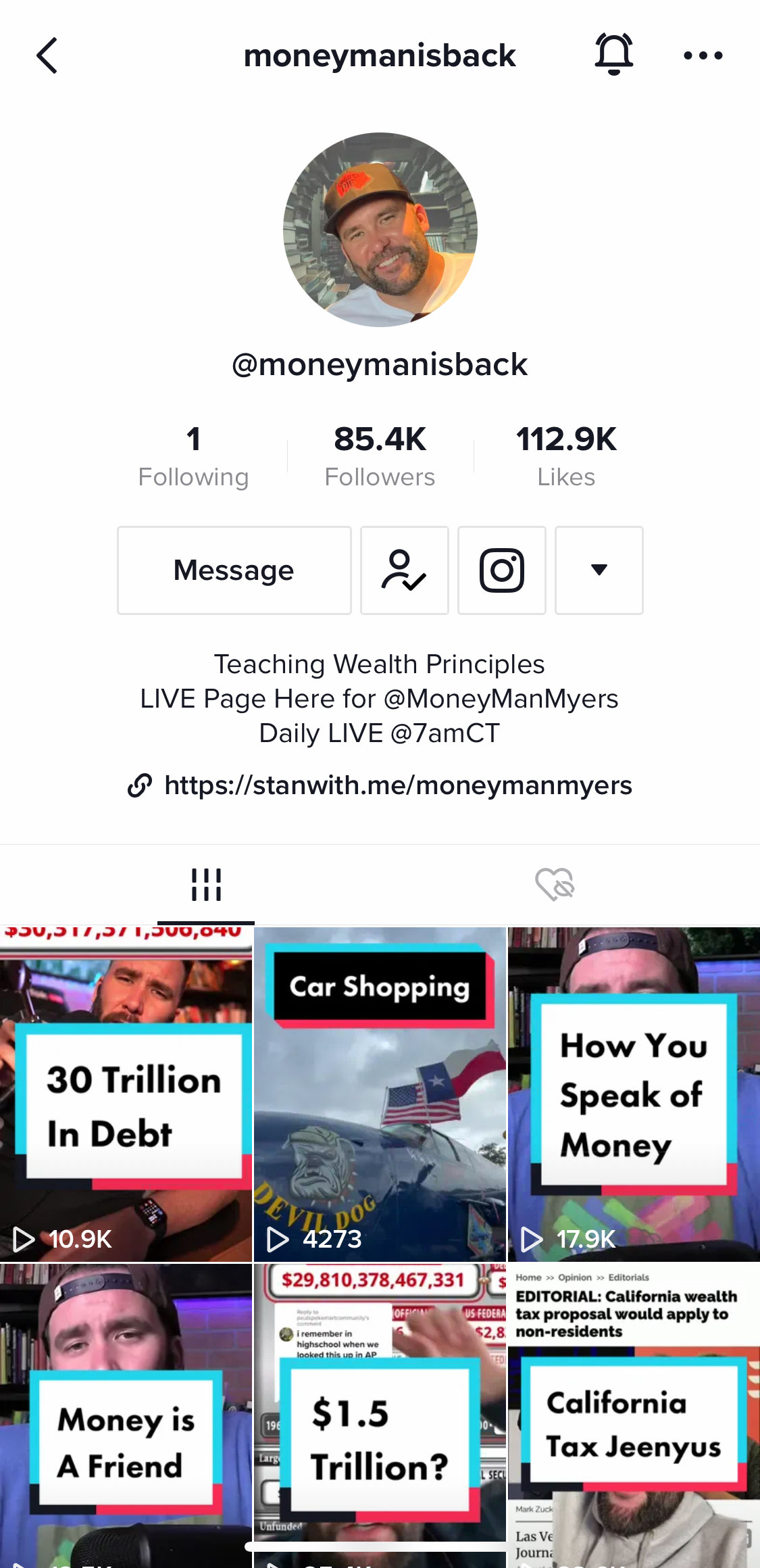Open the profile picture
760x1568 pixels.
[380, 230]
